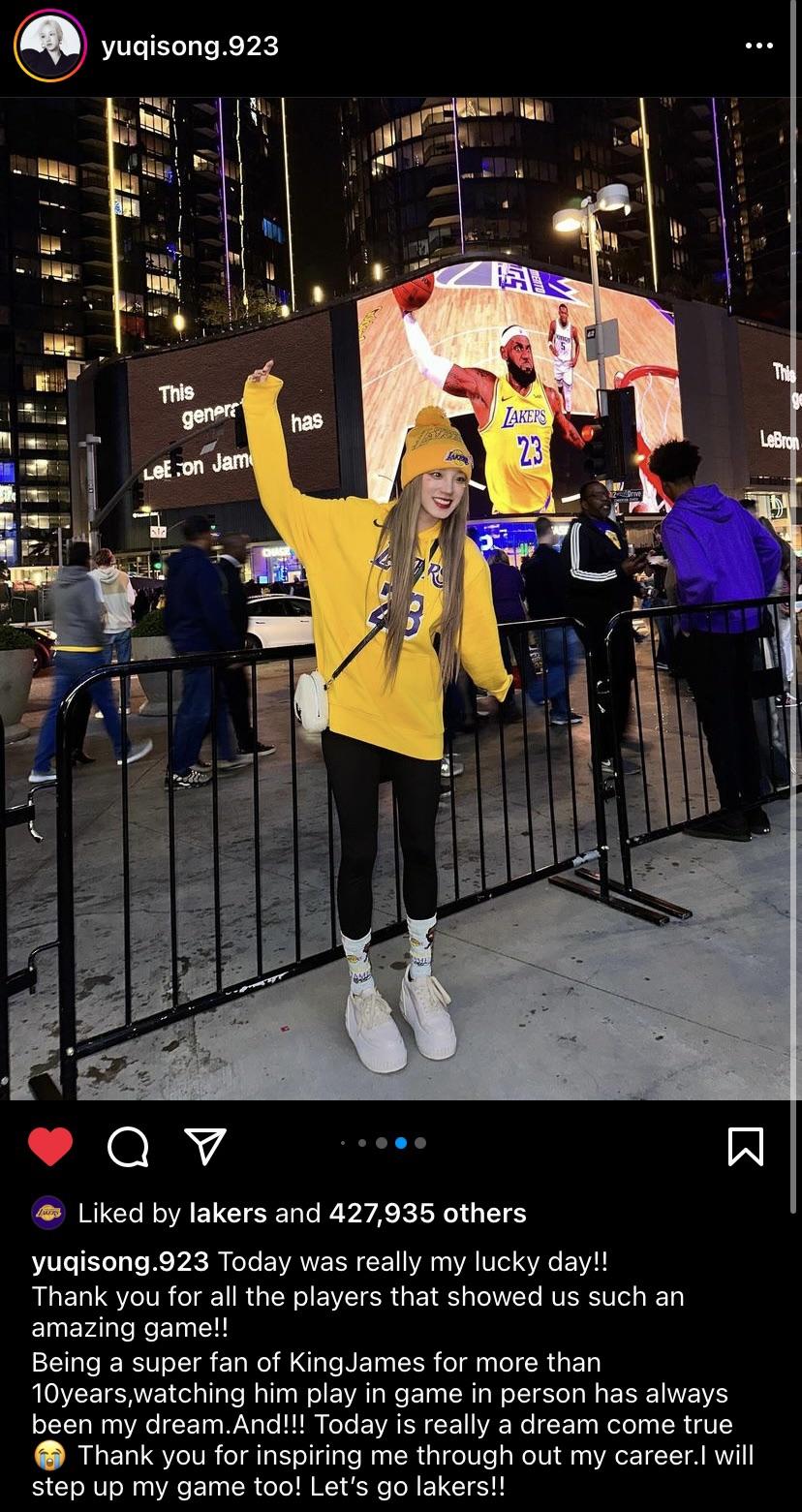Save the post with the bookmark icon

[745, 1147]
